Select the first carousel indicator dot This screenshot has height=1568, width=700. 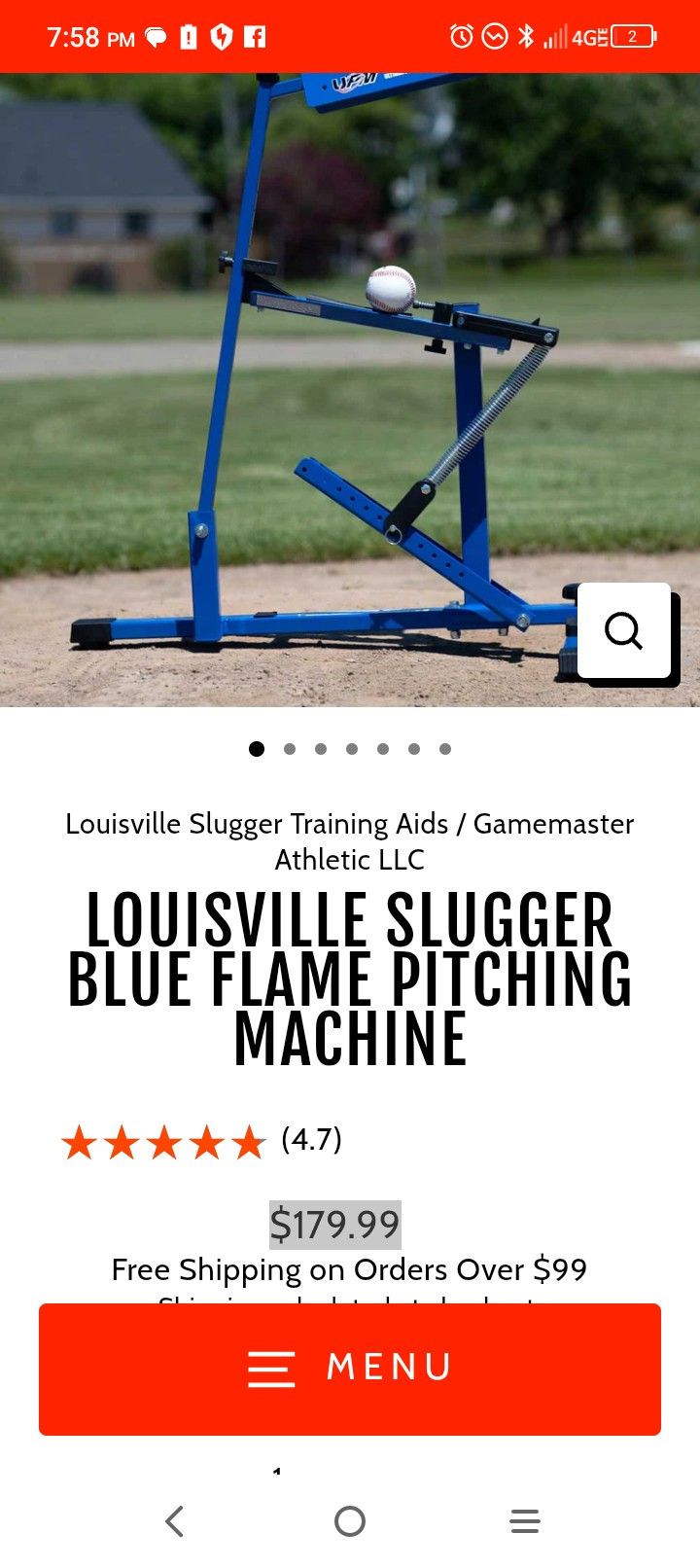tap(257, 749)
